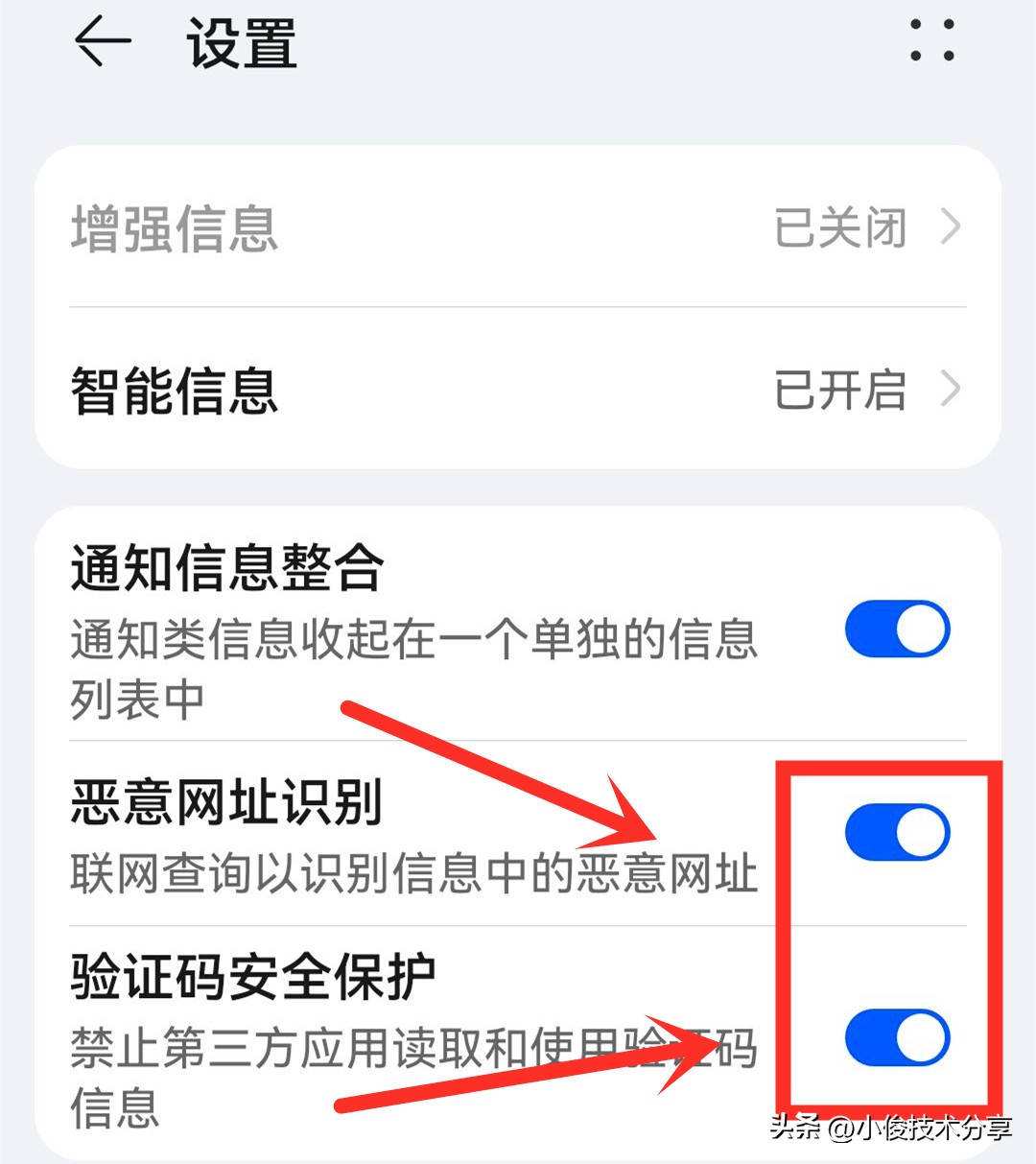
Task: Toggle 验证码安全保护 verification code protection off
Action: [x=896, y=1036]
